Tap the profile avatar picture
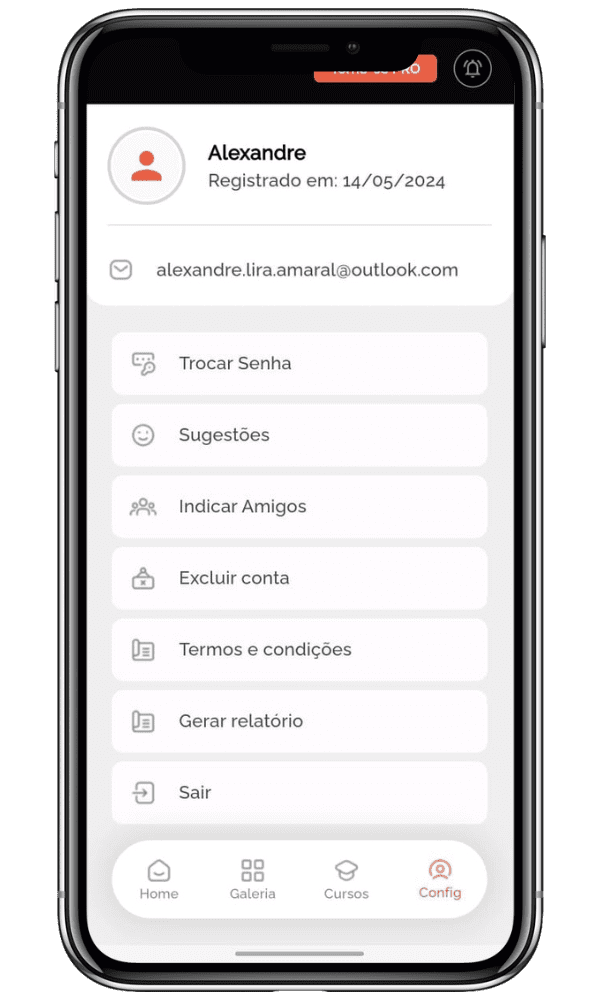The width and height of the screenshot is (600, 1000). click(x=146, y=166)
